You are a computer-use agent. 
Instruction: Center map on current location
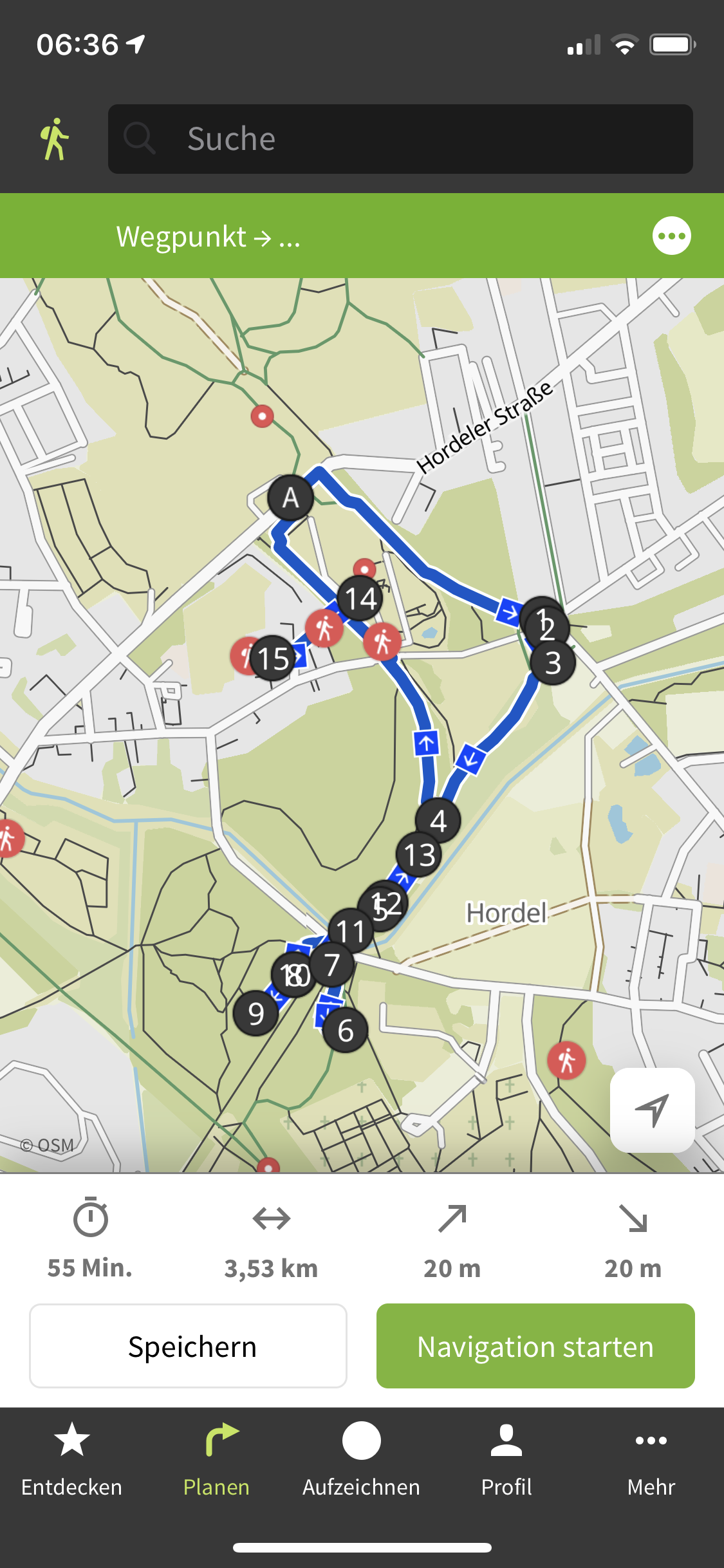652,1110
